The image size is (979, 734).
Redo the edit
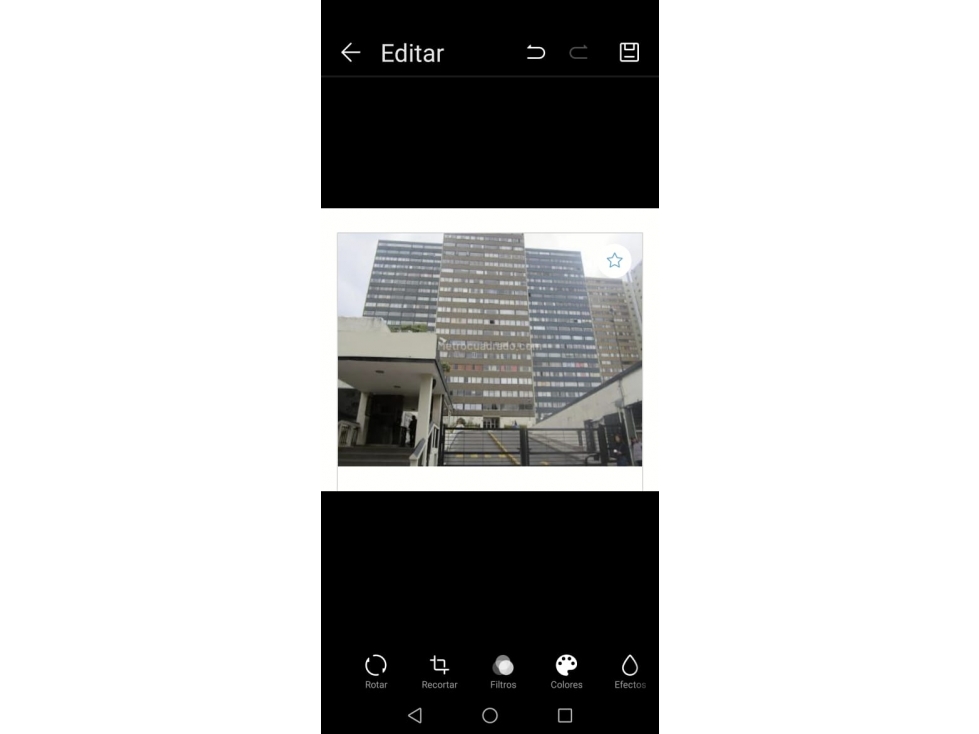tap(579, 53)
